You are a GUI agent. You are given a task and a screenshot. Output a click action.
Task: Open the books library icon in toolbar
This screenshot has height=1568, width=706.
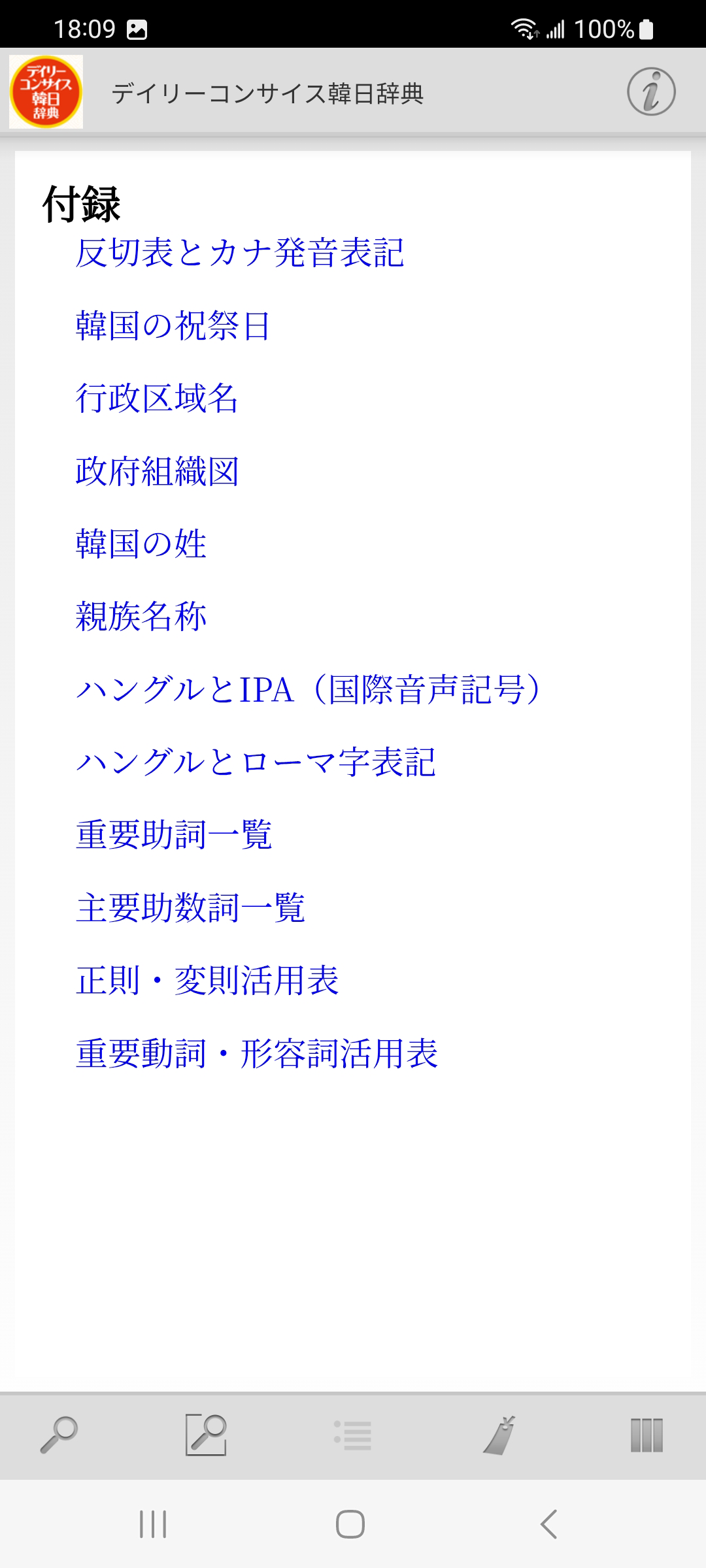coord(647,1435)
